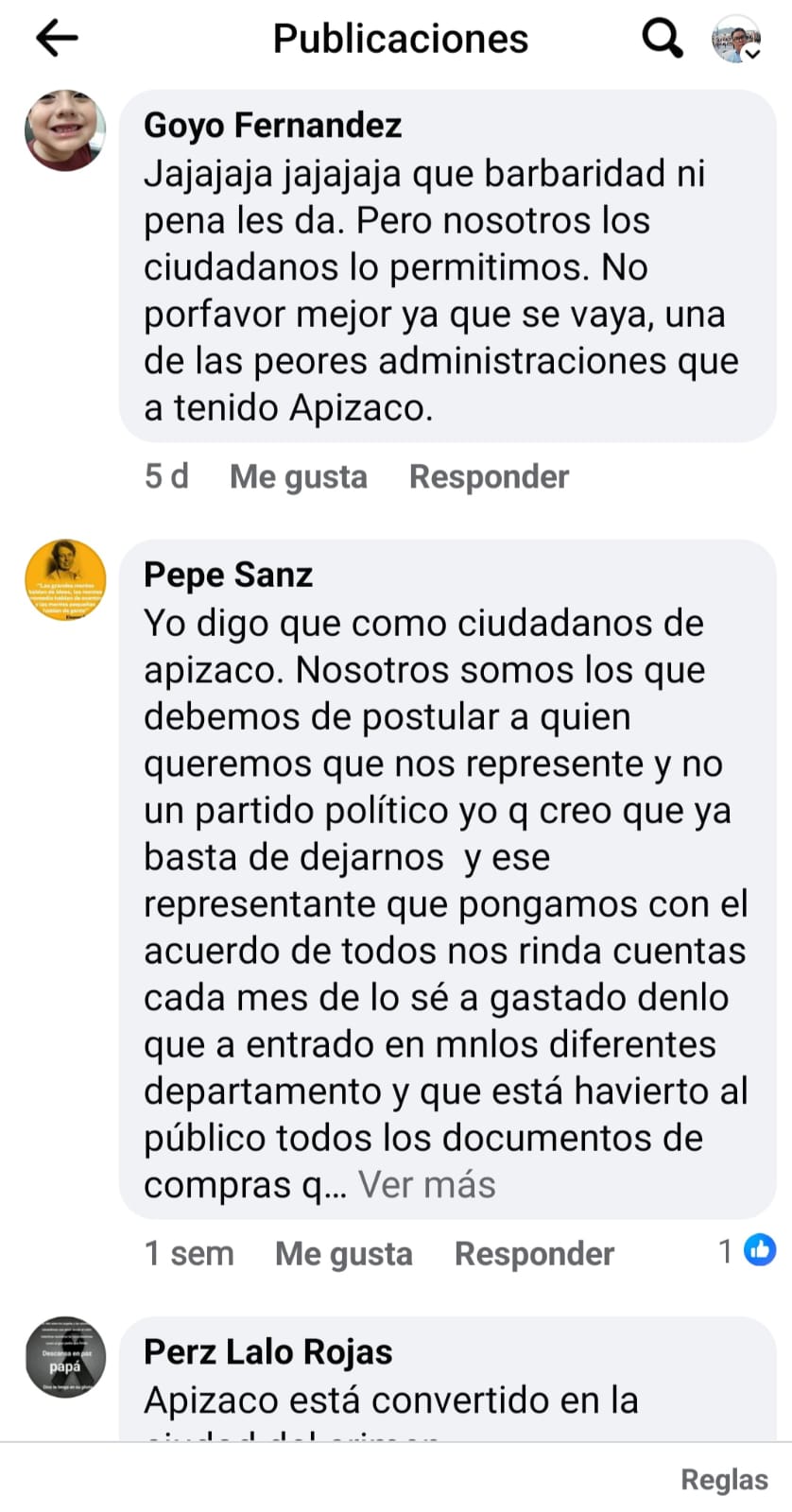Like Pepe Sanz's comment
This screenshot has width=792, height=1512.
pos(344,1254)
